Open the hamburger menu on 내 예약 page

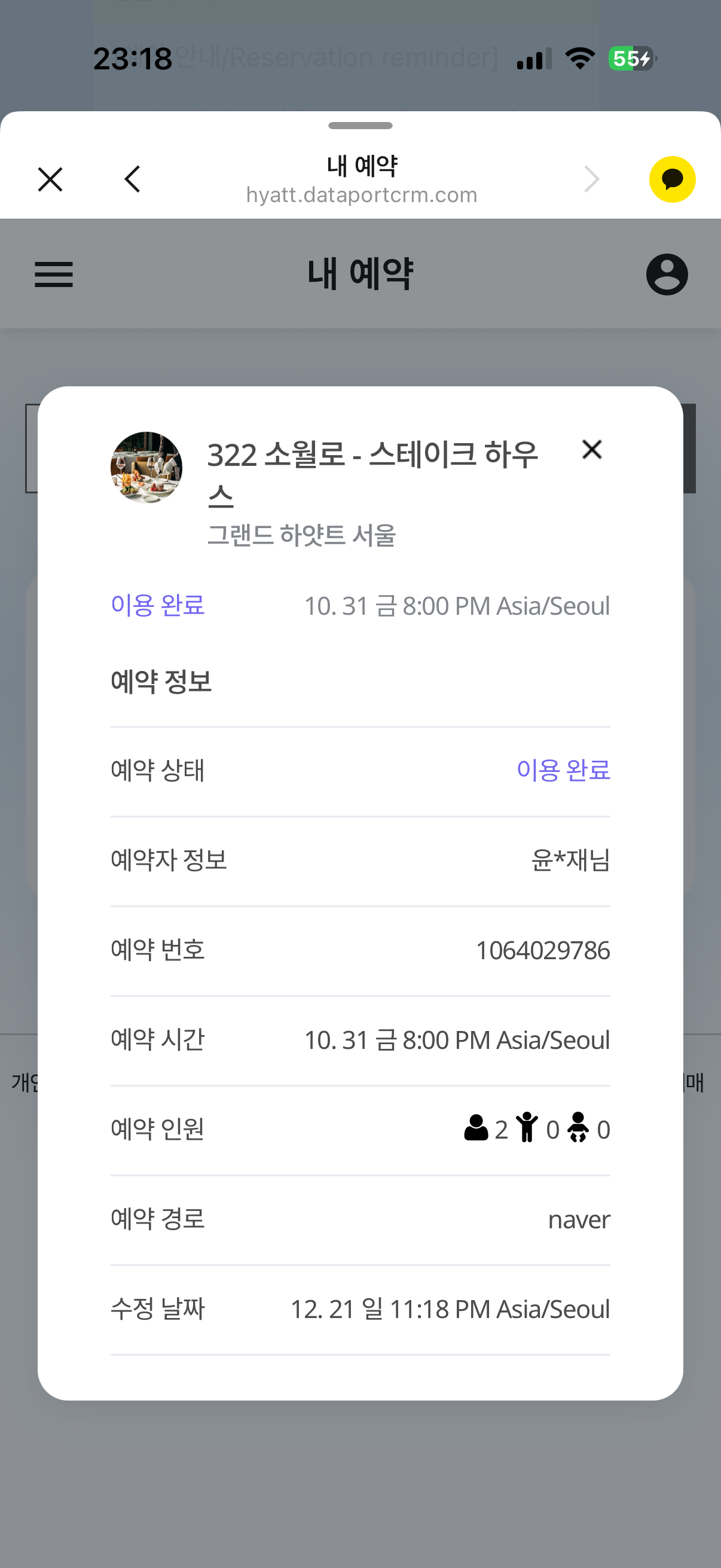(x=54, y=275)
